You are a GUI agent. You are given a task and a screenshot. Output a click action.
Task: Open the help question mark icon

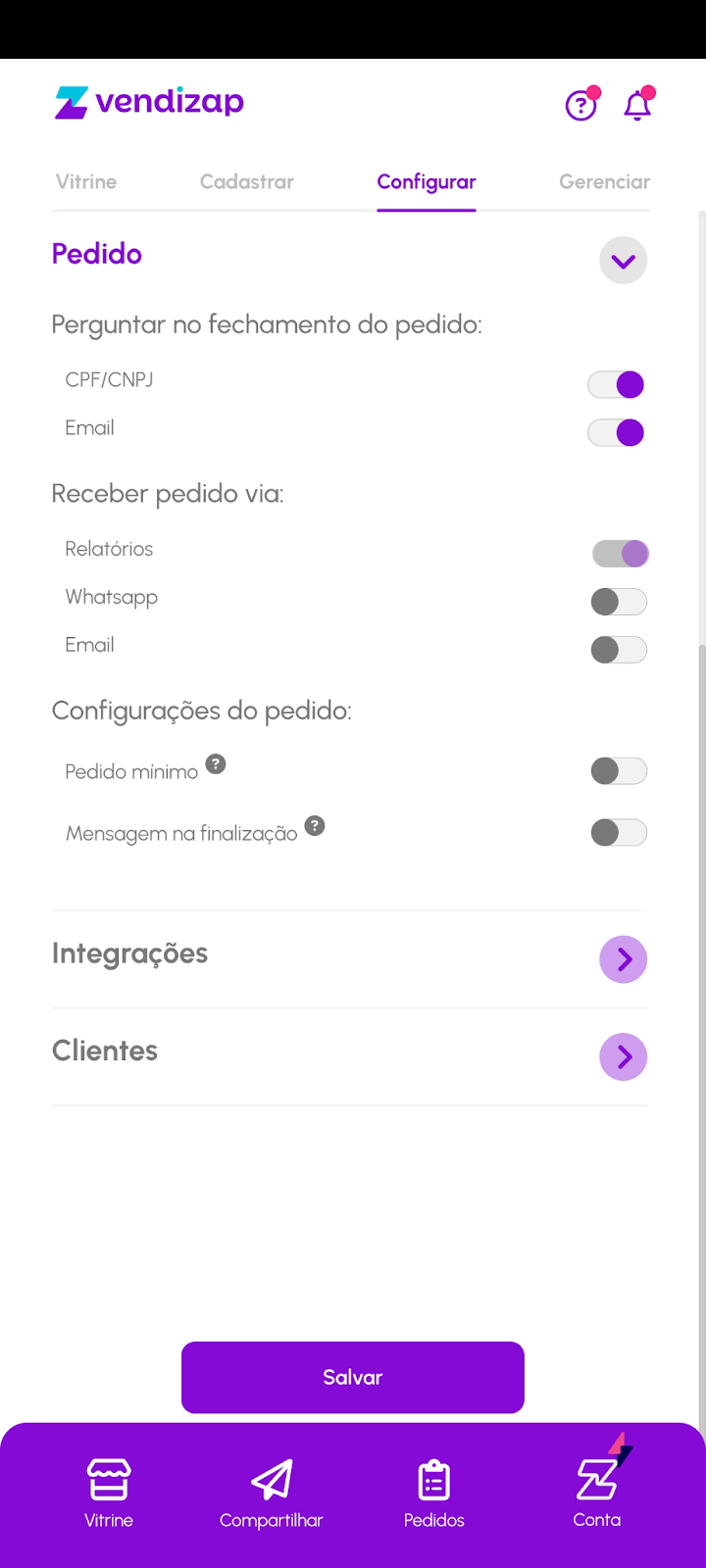click(x=580, y=105)
